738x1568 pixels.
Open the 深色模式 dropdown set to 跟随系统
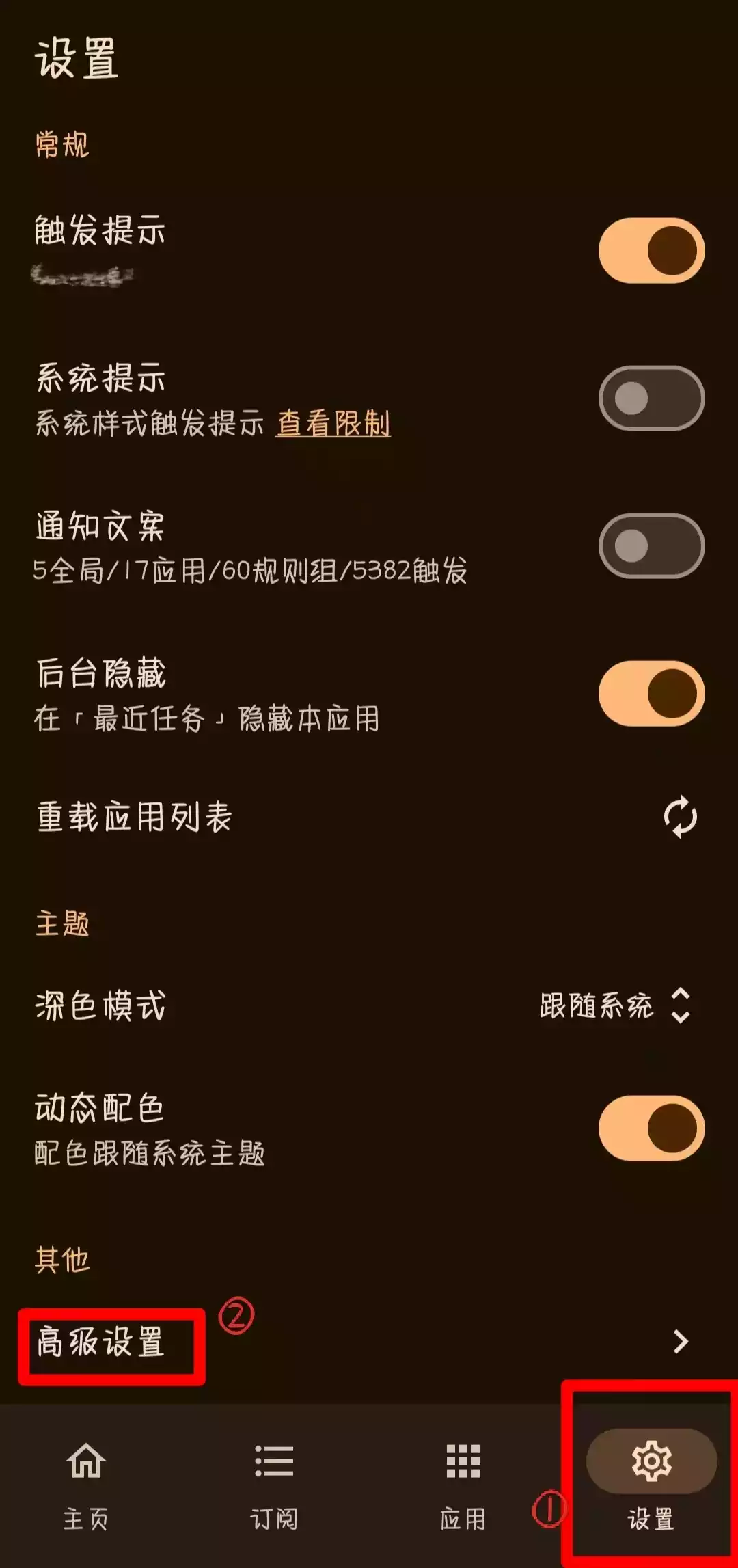coord(615,1005)
